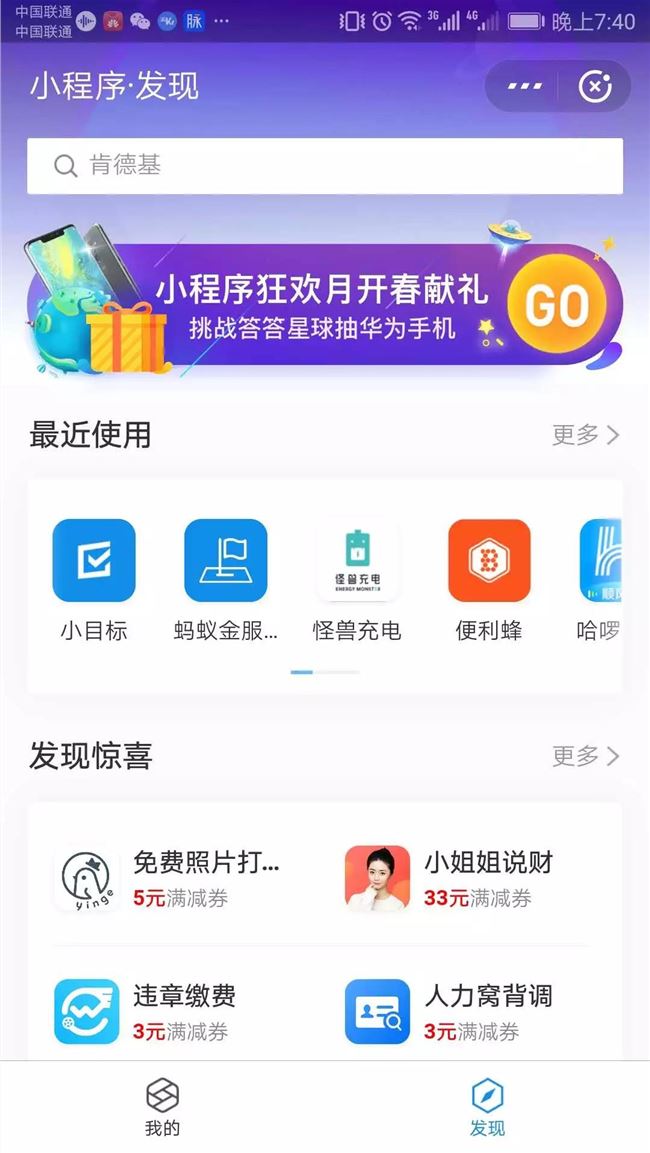Open 违章缴费 mini program
650x1153 pixels.
160,1011
